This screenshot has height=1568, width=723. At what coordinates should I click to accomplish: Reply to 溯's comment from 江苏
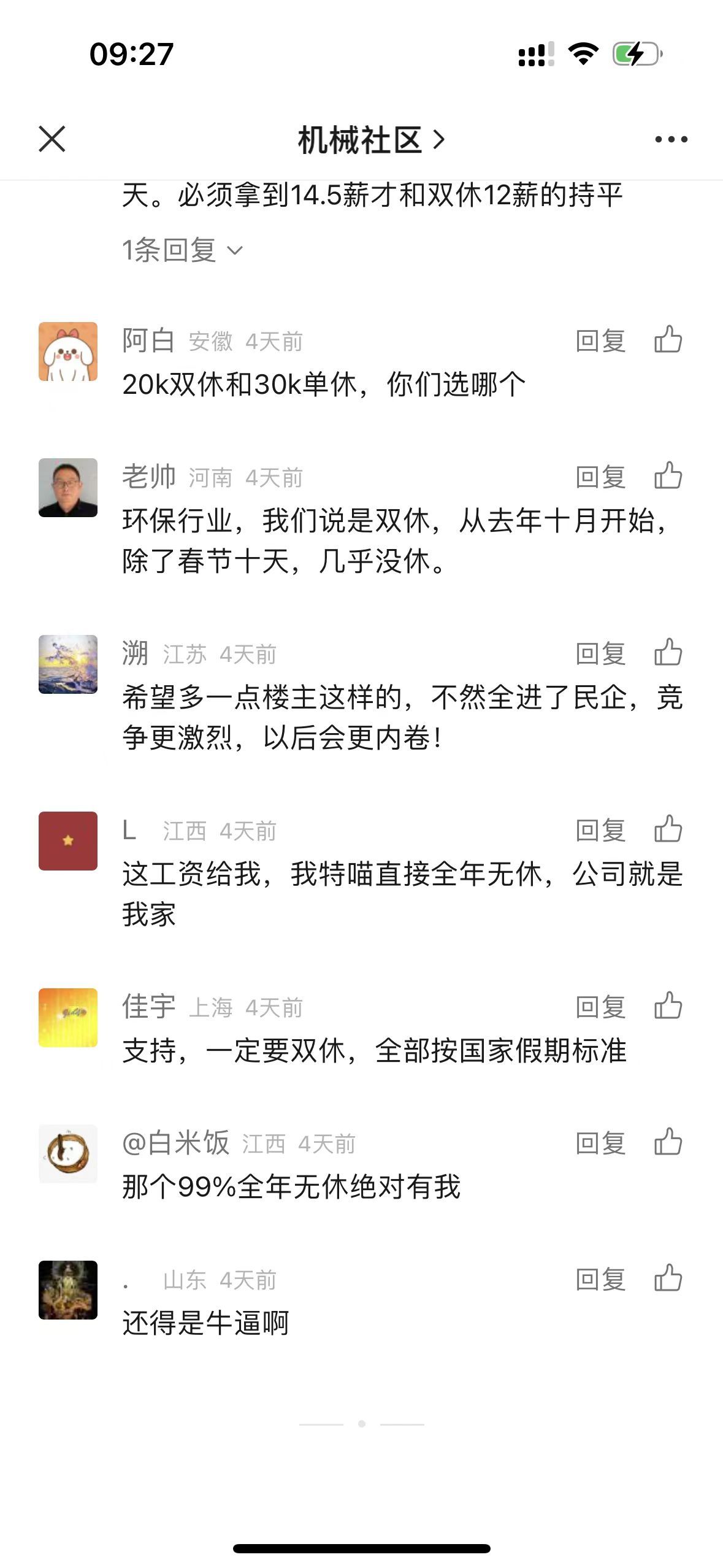(600, 654)
